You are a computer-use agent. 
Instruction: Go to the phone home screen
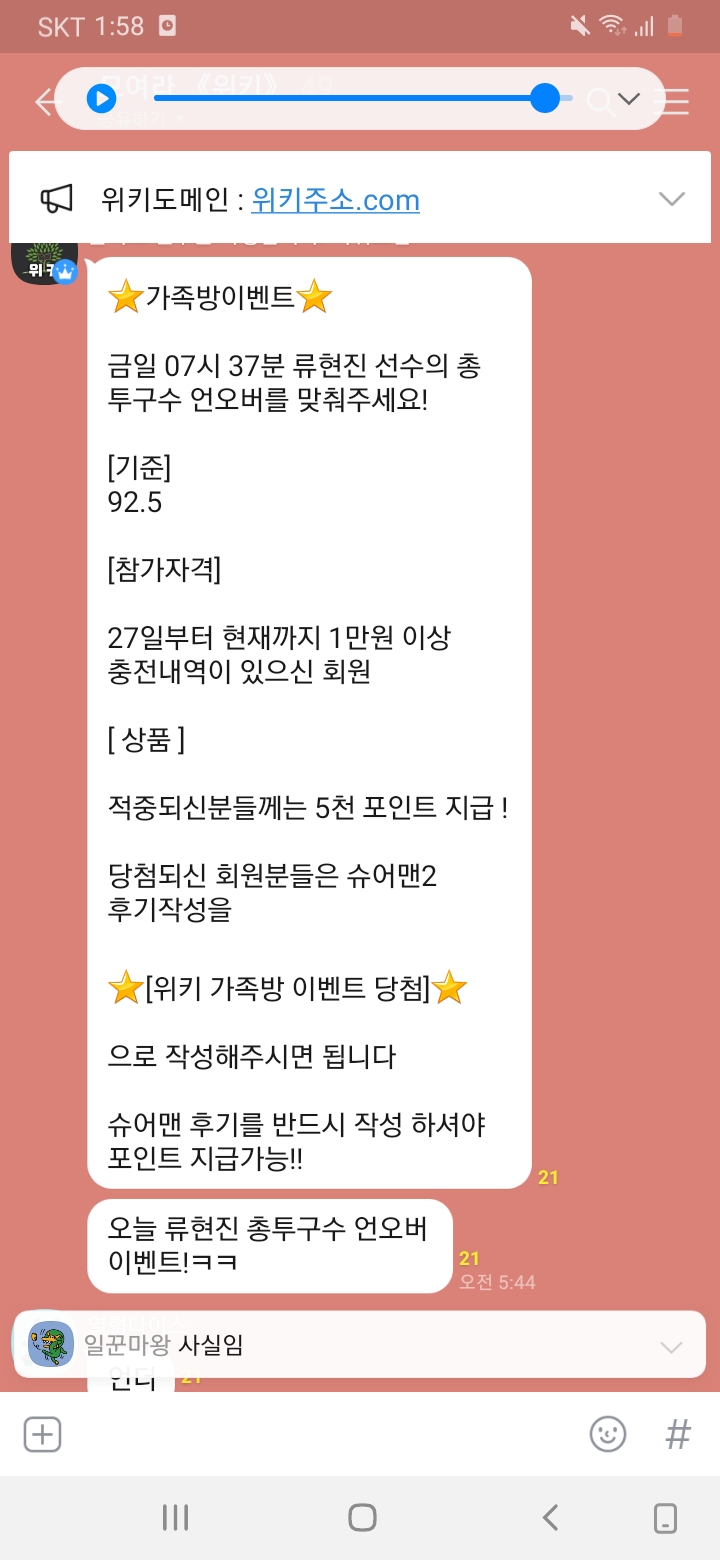pos(362,1517)
